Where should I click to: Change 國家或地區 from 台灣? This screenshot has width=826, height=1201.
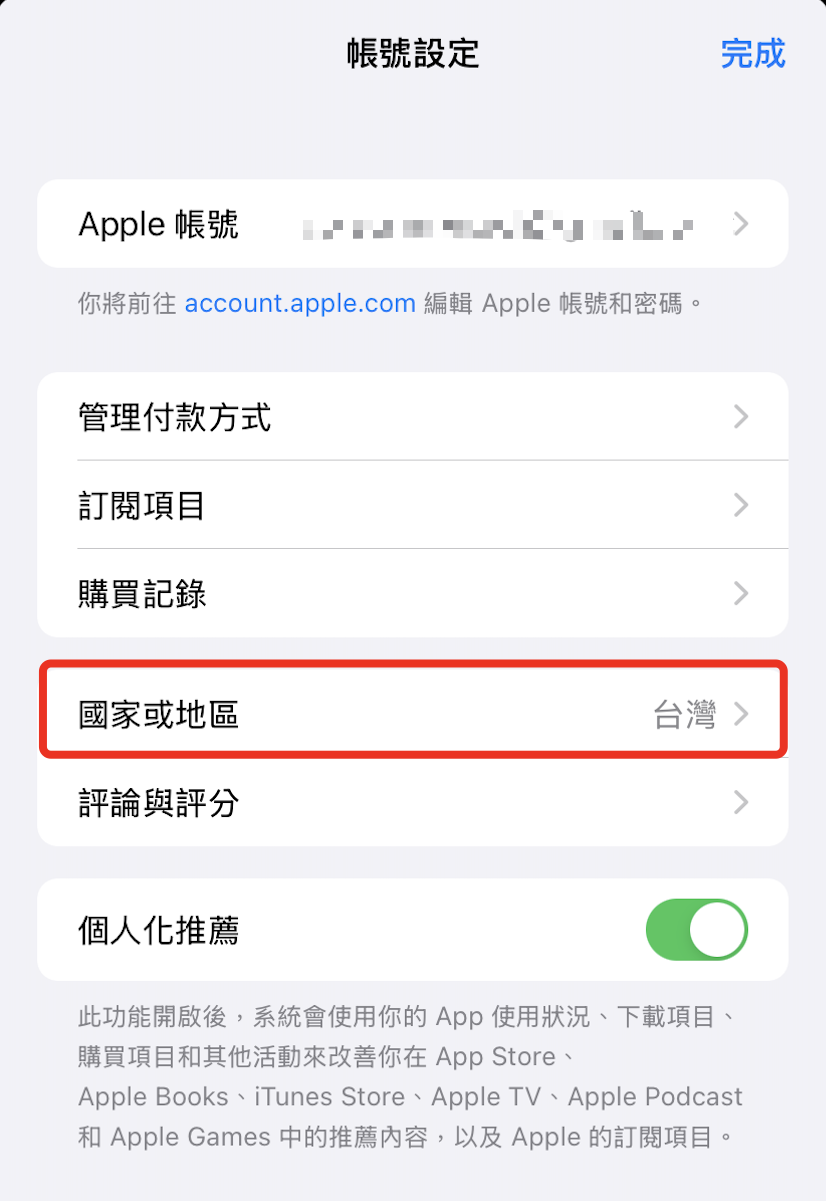(x=412, y=714)
